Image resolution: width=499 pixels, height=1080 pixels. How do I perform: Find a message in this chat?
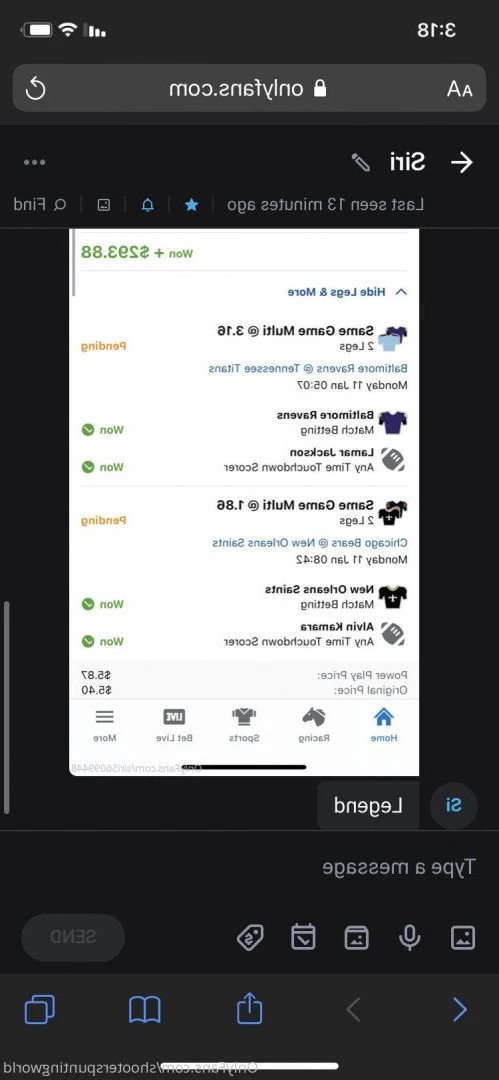(x=41, y=205)
